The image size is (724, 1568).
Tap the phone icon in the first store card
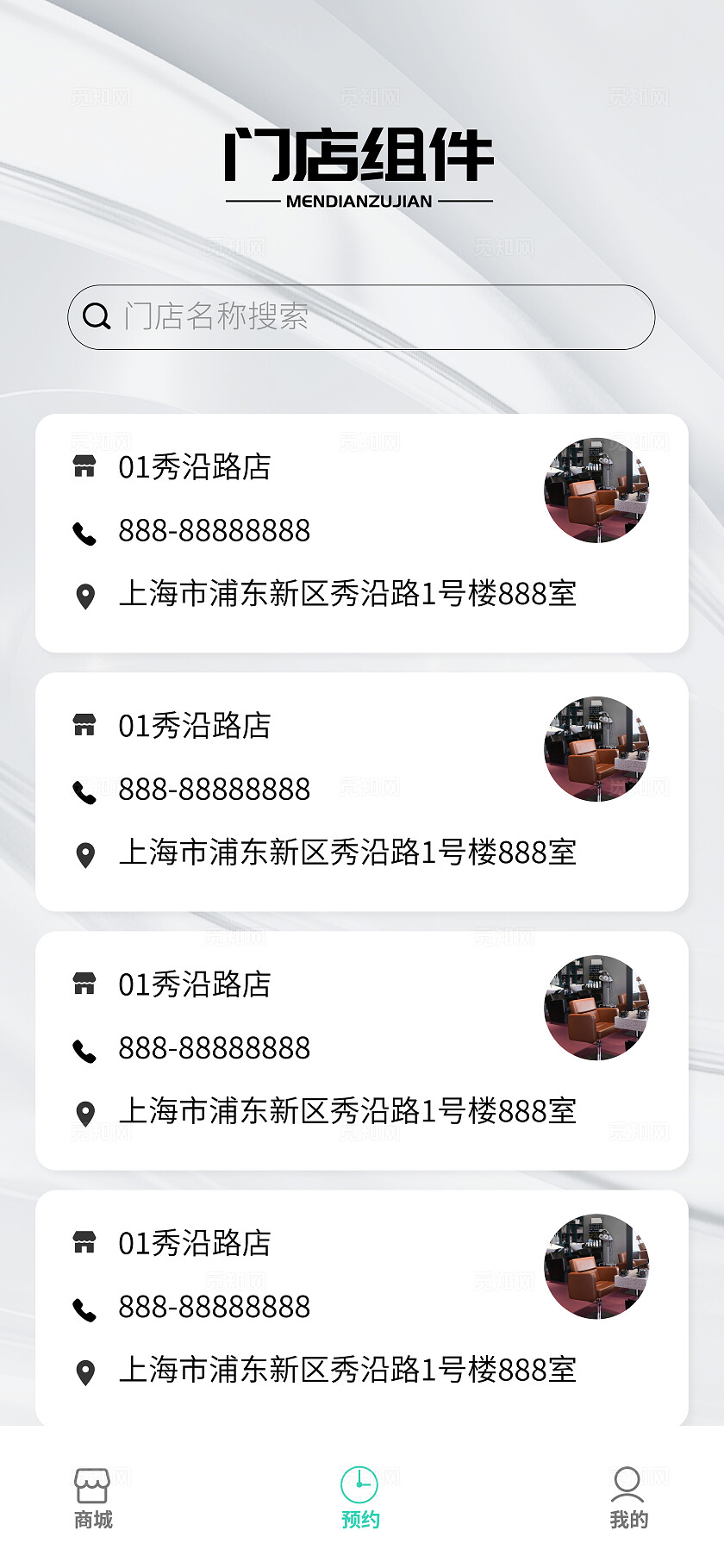(84, 533)
